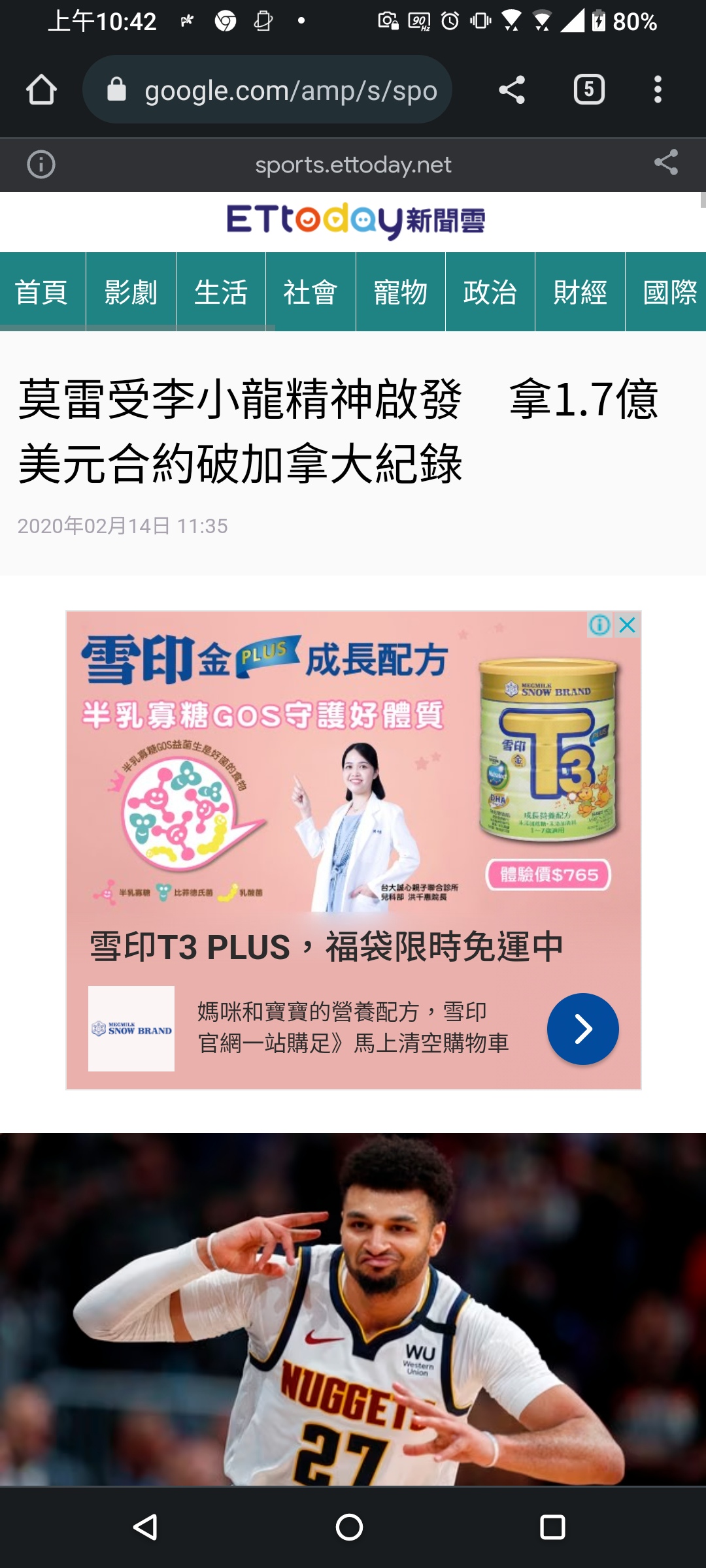Open the ETtoday 新聞雲 logo homepage

click(356, 221)
